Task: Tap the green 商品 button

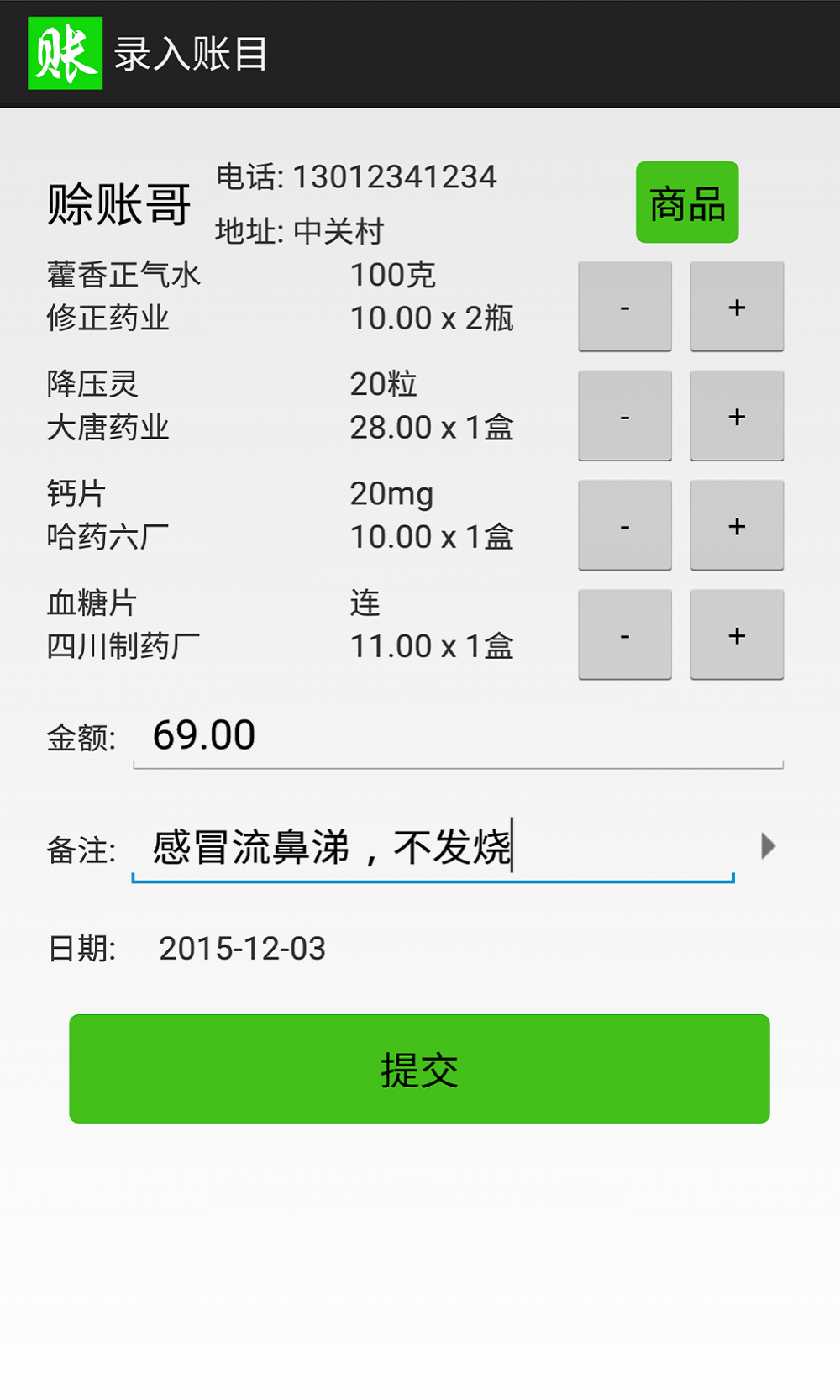Action: (687, 203)
